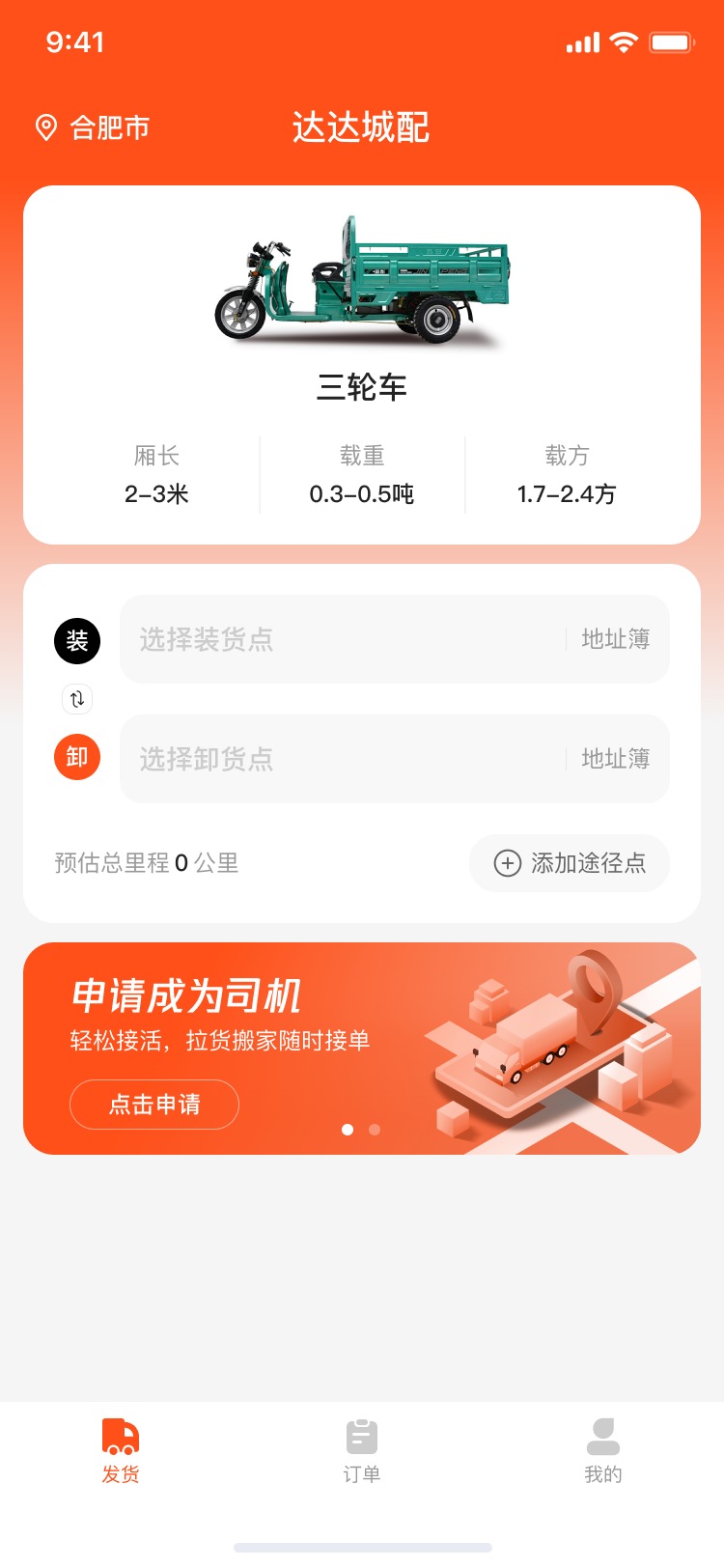The width and height of the screenshot is (724, 1568).
Task: Switch to the 我的 tab
Action: (603, 1453)
